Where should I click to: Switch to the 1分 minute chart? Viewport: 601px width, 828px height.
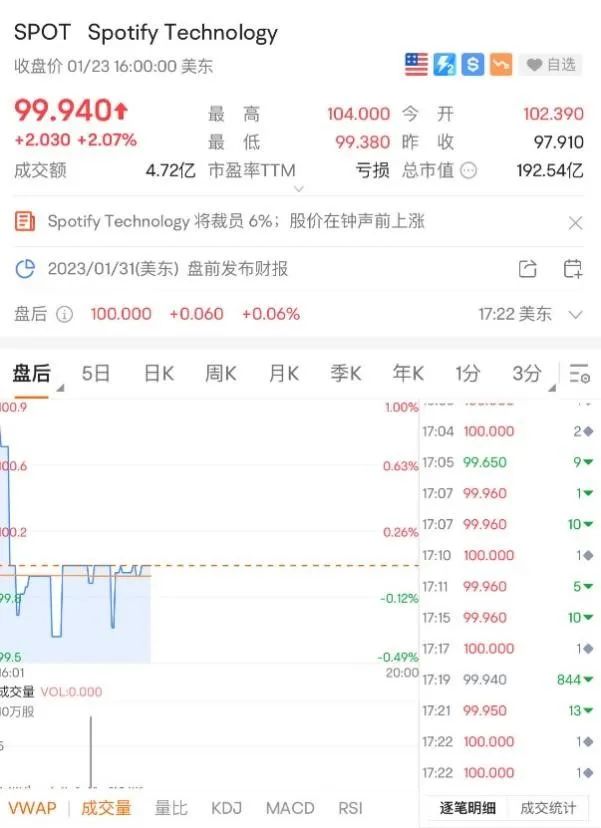point(467,374)
